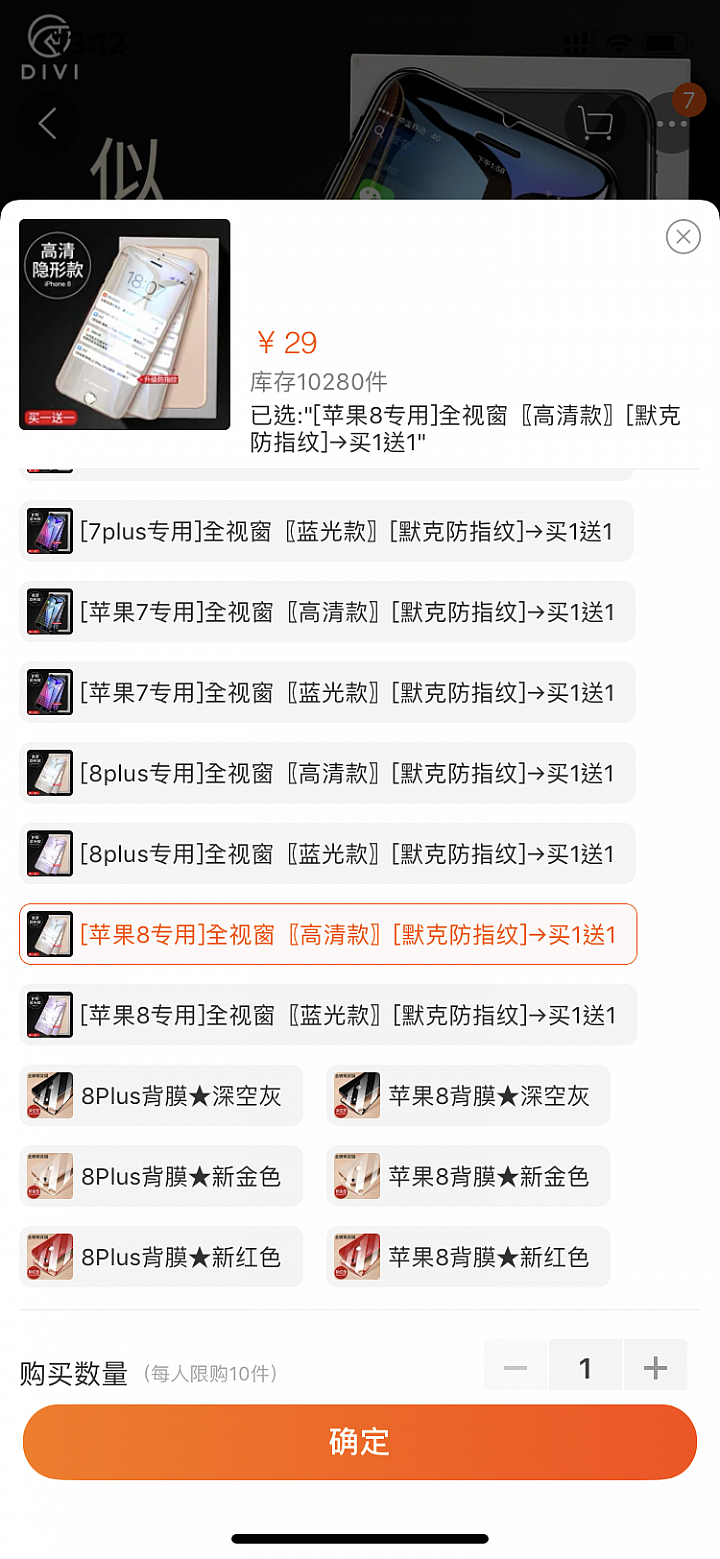720x1559 pixels.
Task: Select 8Plus背膜★深空灰
Action: (161, 1096)
